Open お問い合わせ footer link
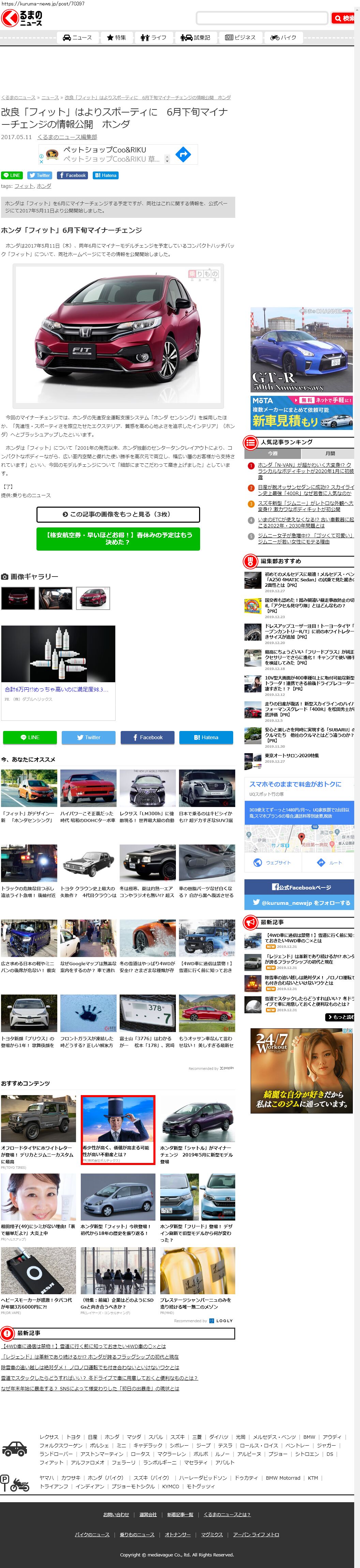Viewport: 360px width, 1568px height. coord(116,1514)
